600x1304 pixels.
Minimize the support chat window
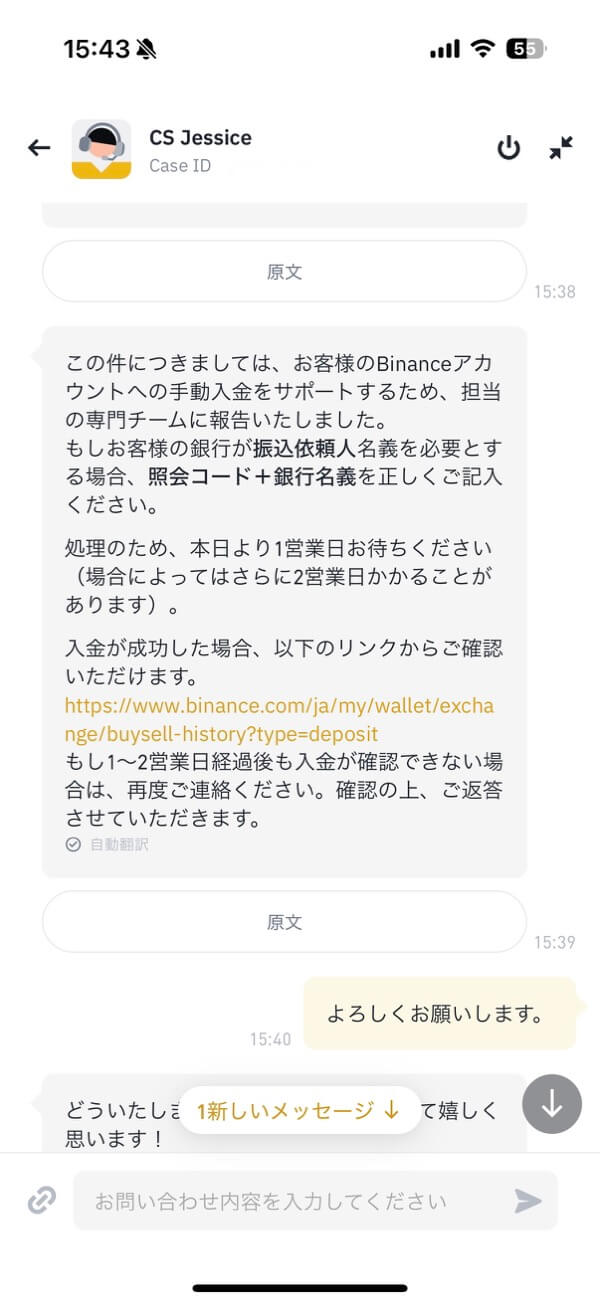pos(561,148)
